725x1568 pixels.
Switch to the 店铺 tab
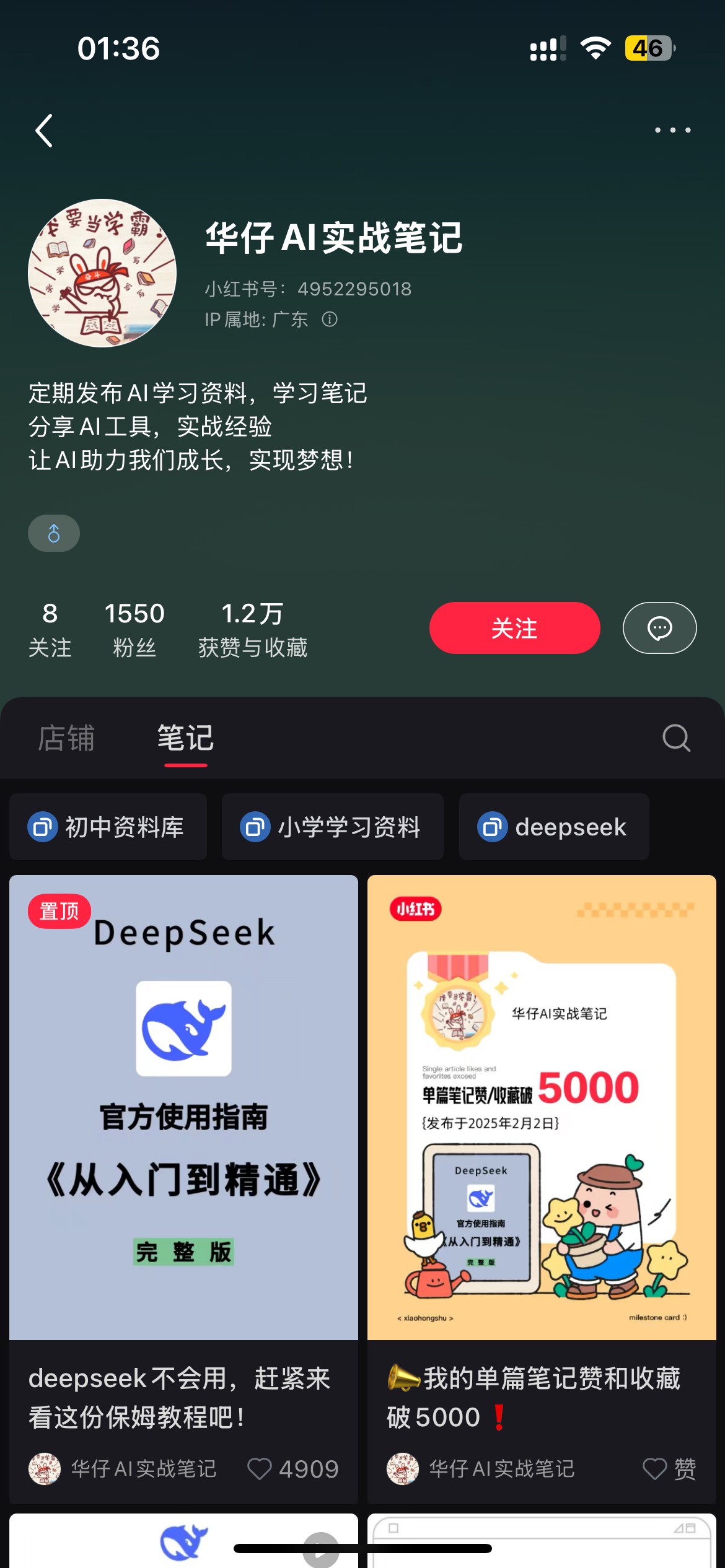[66, 738]
